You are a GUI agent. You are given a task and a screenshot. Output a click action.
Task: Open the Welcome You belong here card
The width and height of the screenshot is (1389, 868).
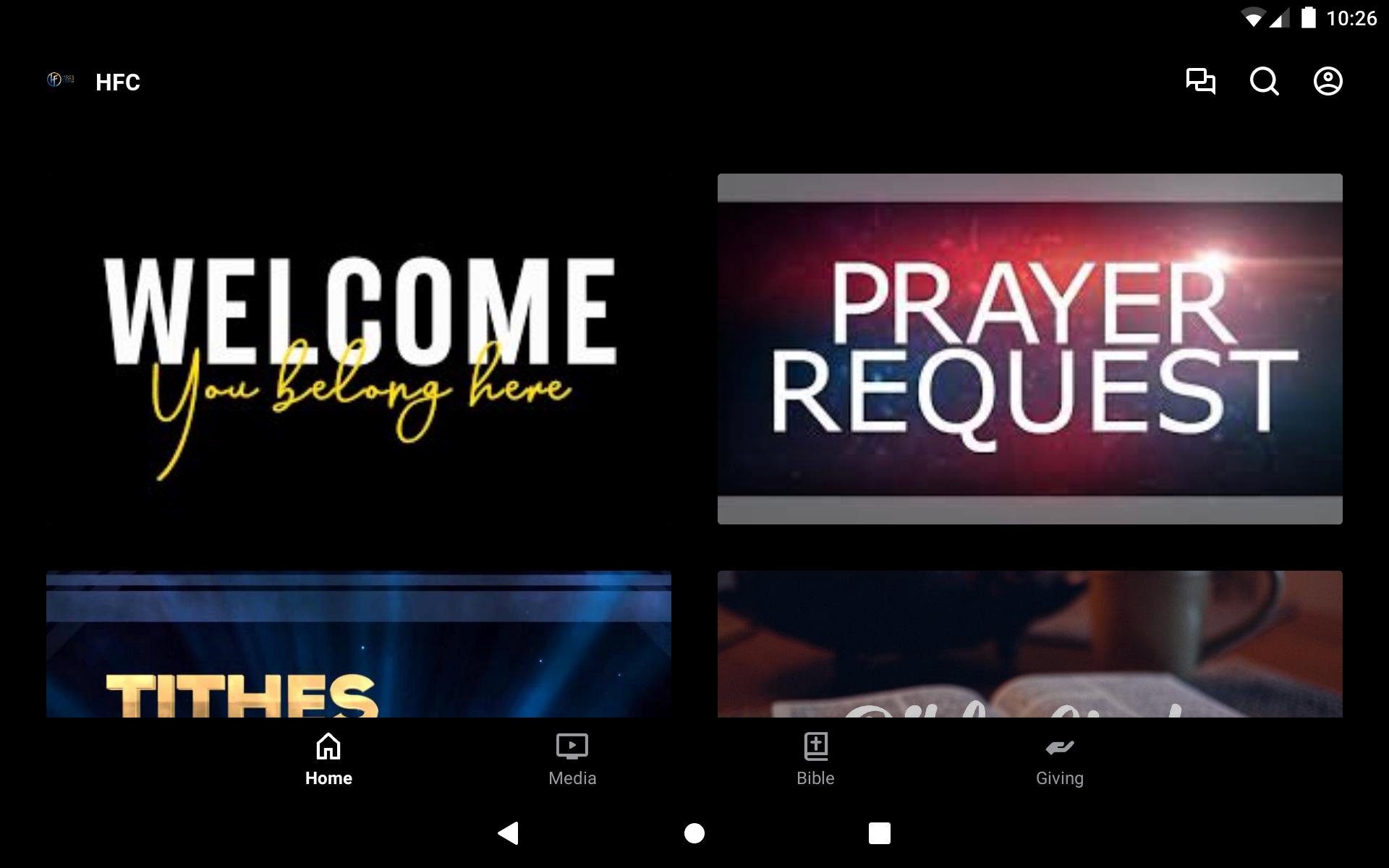(x=359, y=349)
